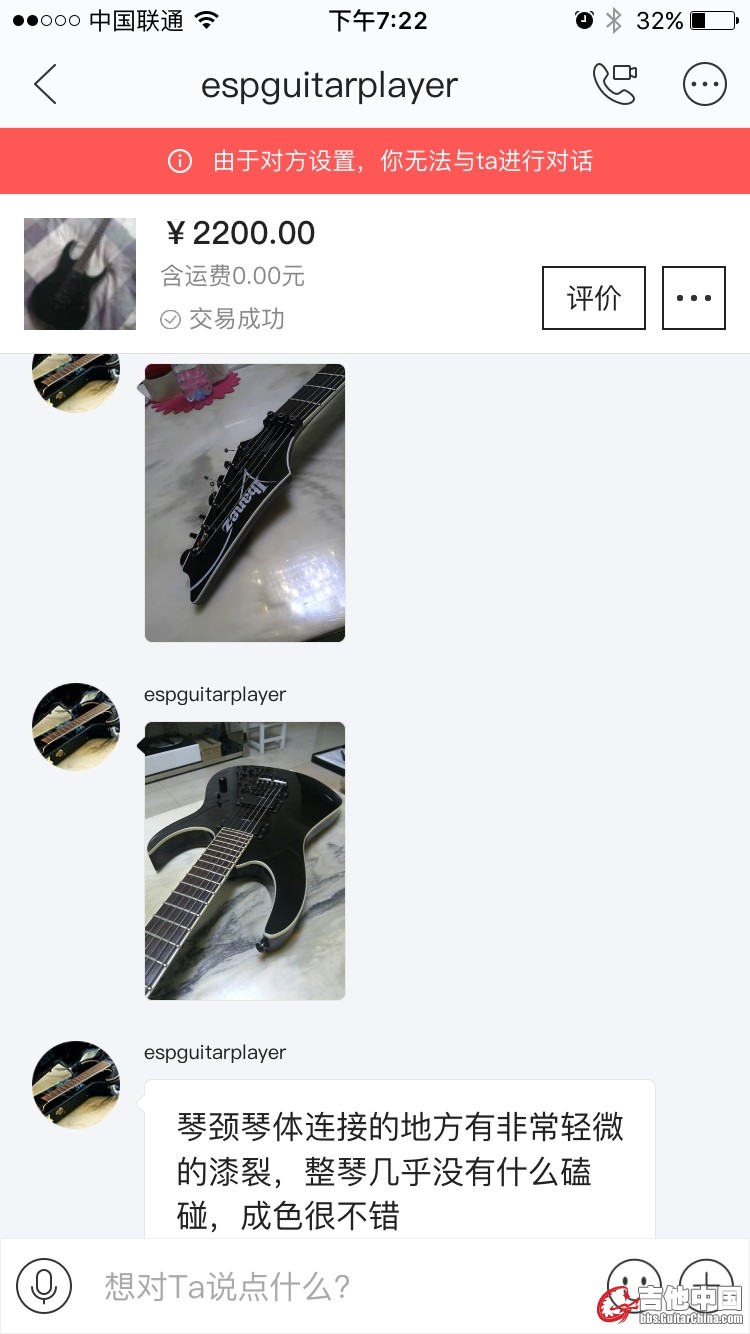View the black guitar body photo message
This screenshot has width=750, height=1334.
(x=245, y=860)
